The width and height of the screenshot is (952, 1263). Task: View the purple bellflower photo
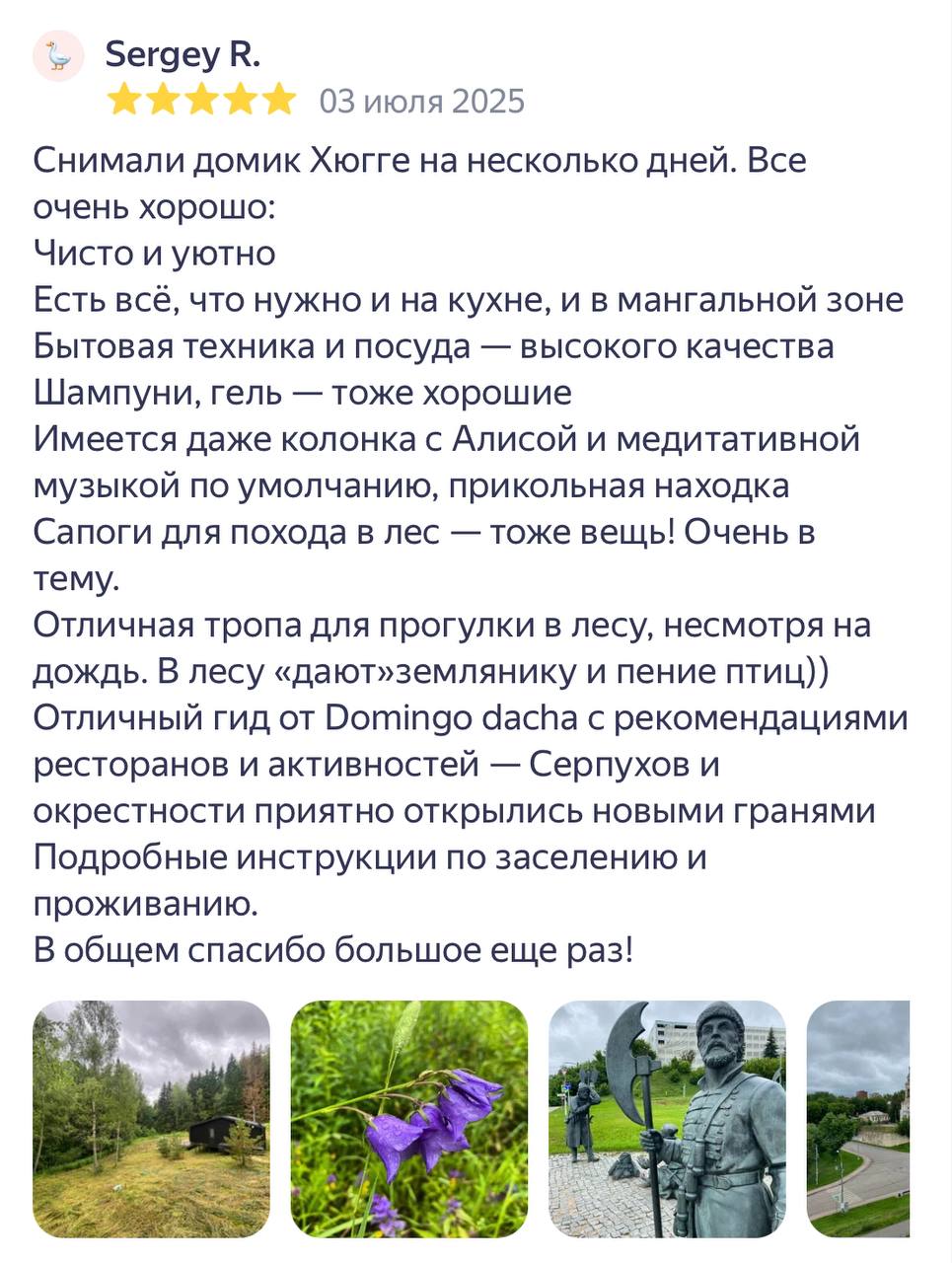click(x=409, y=1118)
